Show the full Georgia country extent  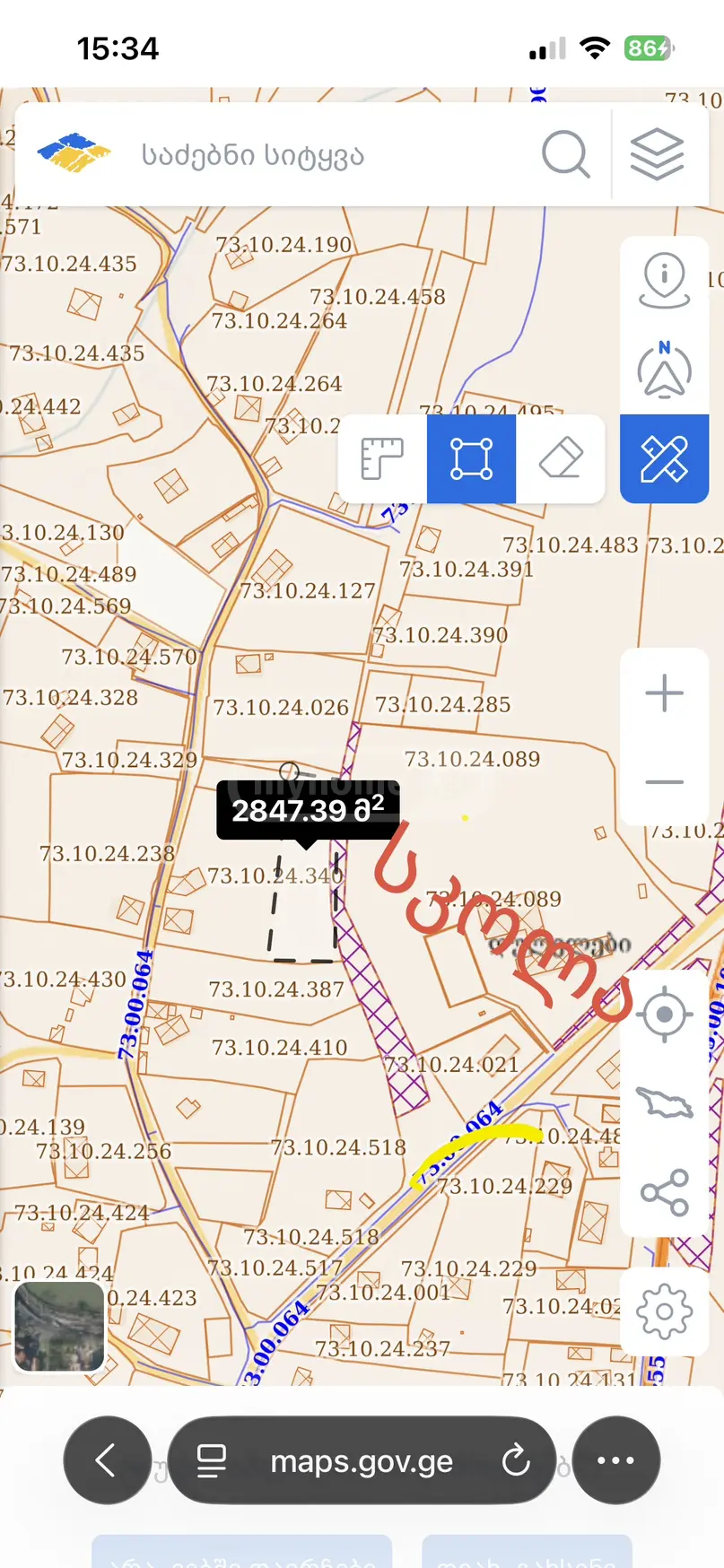tap(664, 1102)
